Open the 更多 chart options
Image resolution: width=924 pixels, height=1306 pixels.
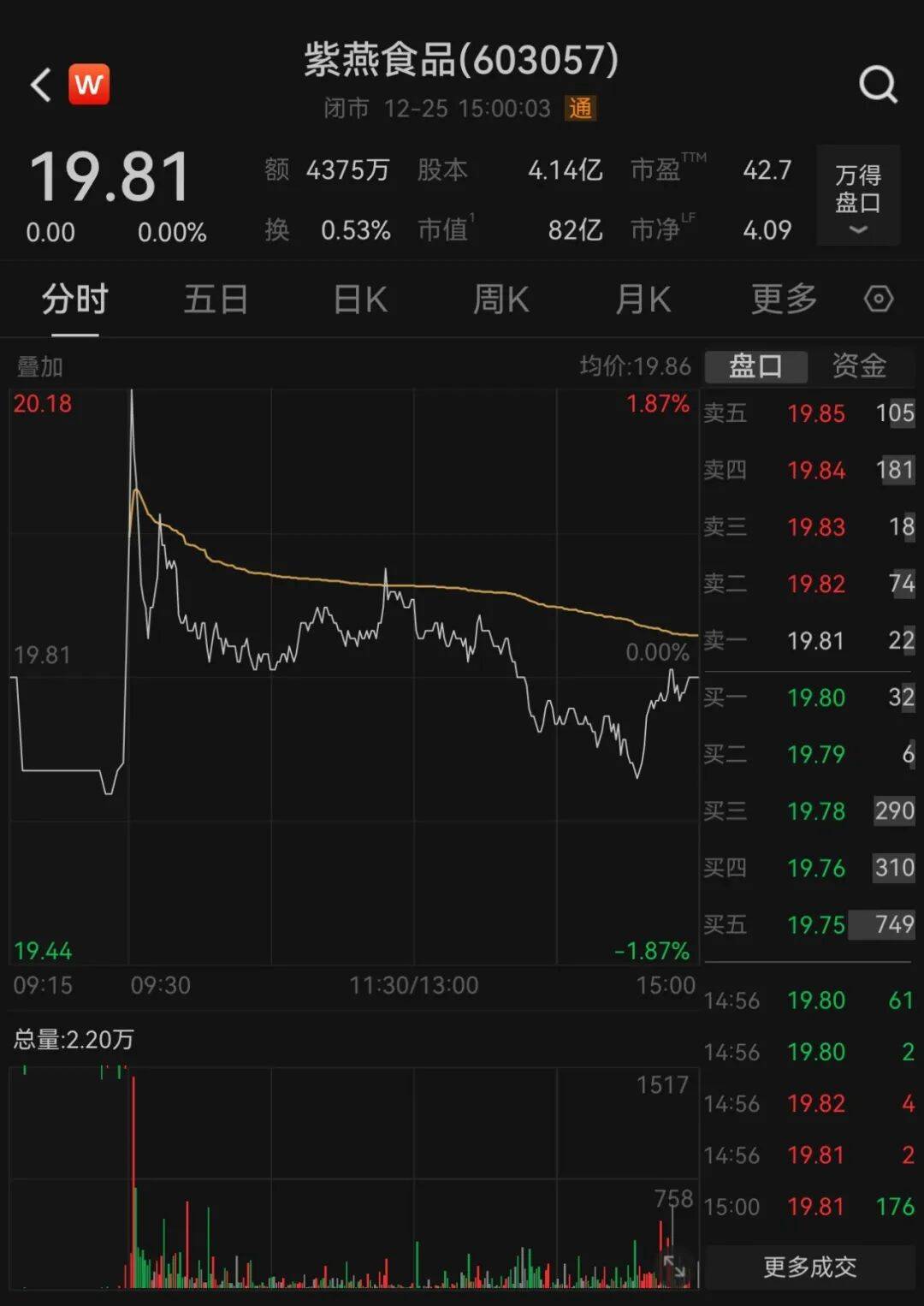[784, 300]
